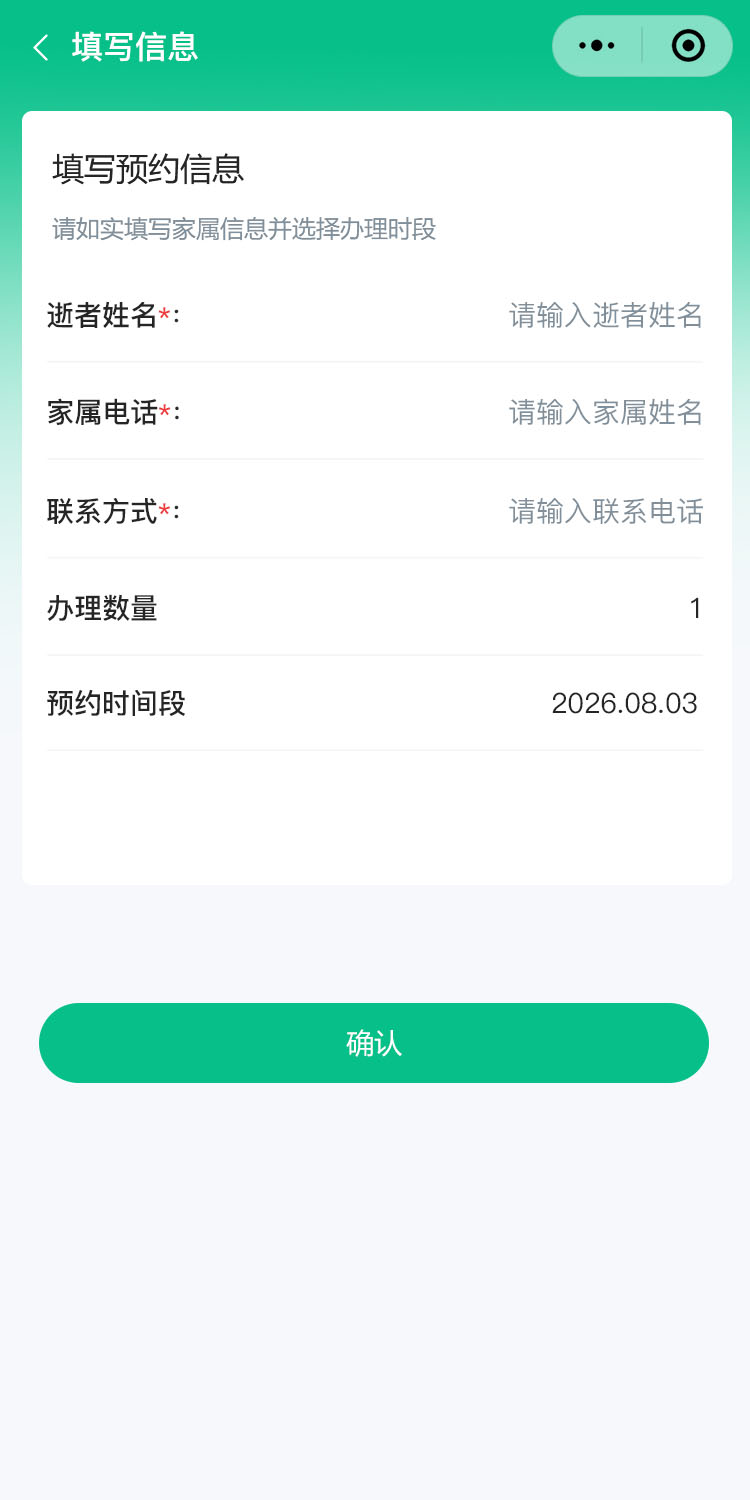The width and height of the screenshot is (750, 1500).
Task: Go back from 填写信息 page
Action: point(41,47)
